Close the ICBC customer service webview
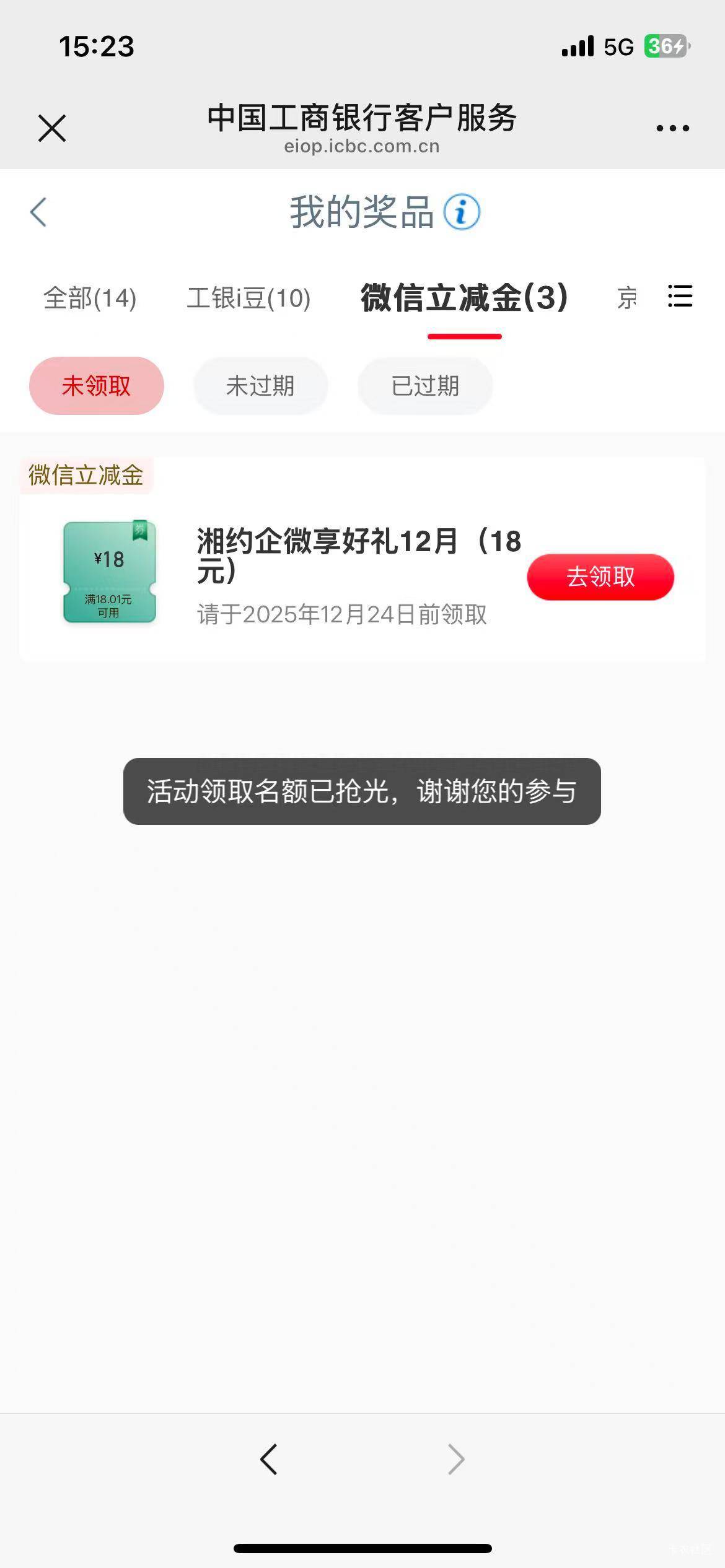The width and height of the screenshot is (725, 1568). (x=52, y=128)
